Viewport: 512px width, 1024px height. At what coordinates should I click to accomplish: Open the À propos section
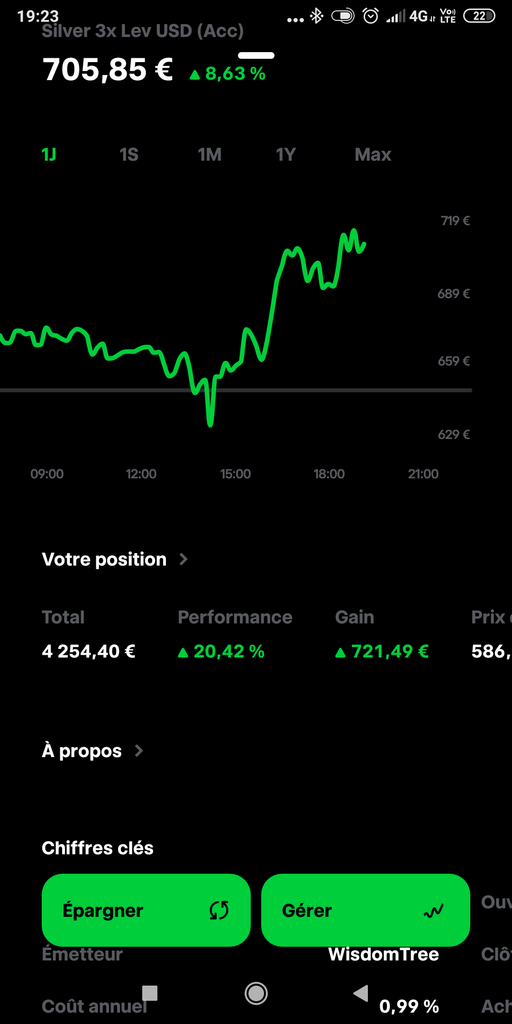92,751
